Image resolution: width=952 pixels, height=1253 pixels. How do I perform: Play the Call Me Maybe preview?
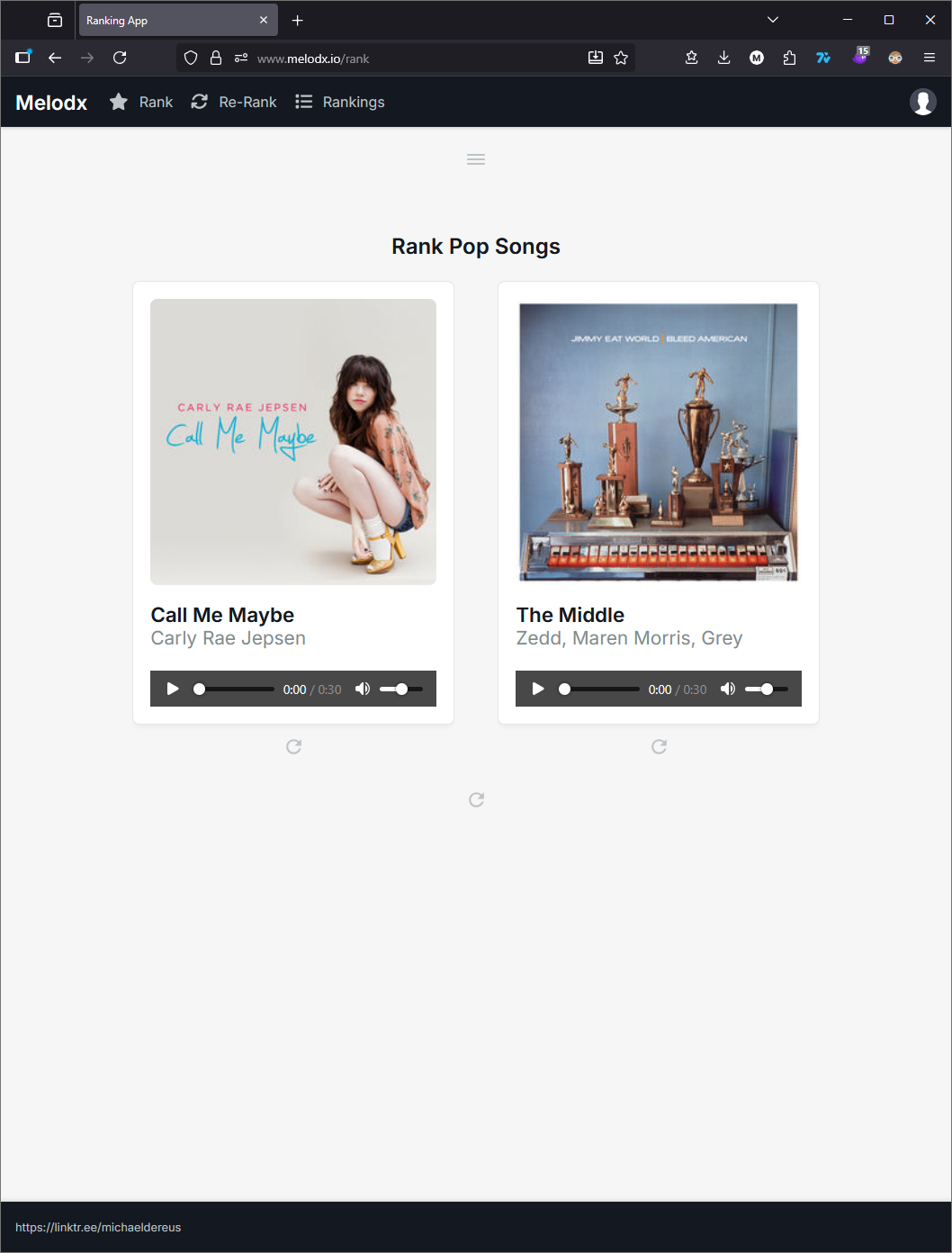point(173,689)
